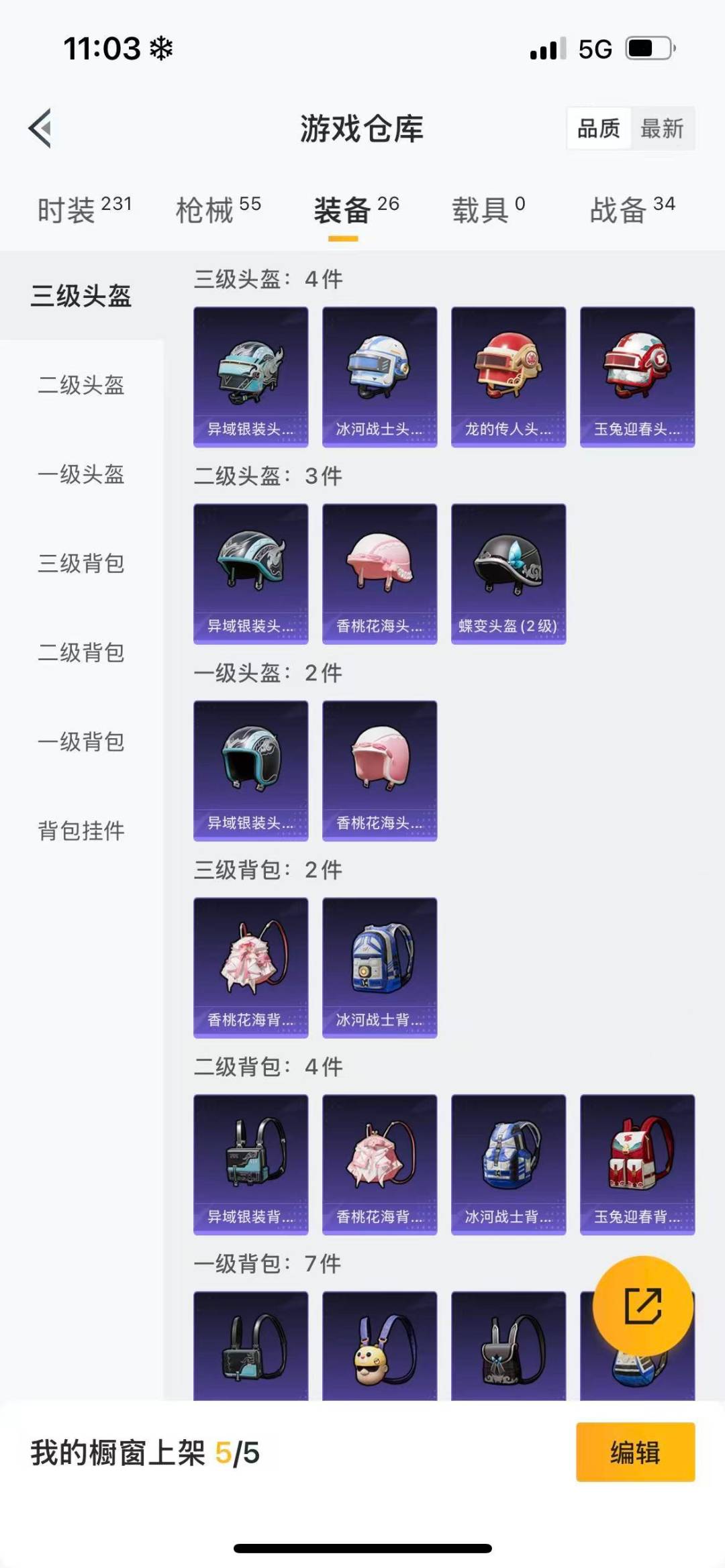Open the 战备 tab
The image size is (725, 1568).
tap(632, 210)
